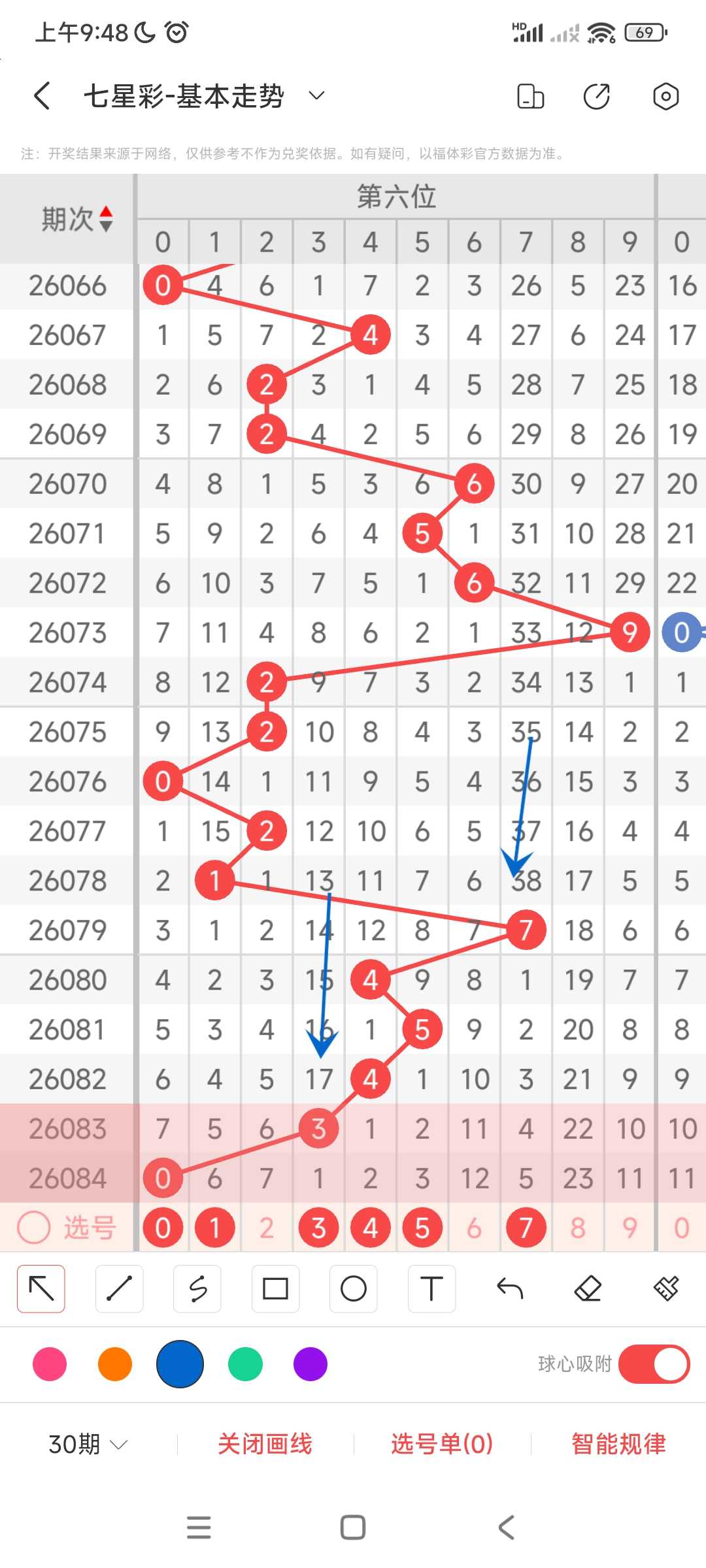
Task: Sort the list by 期次
Action: tap(77, 219)
